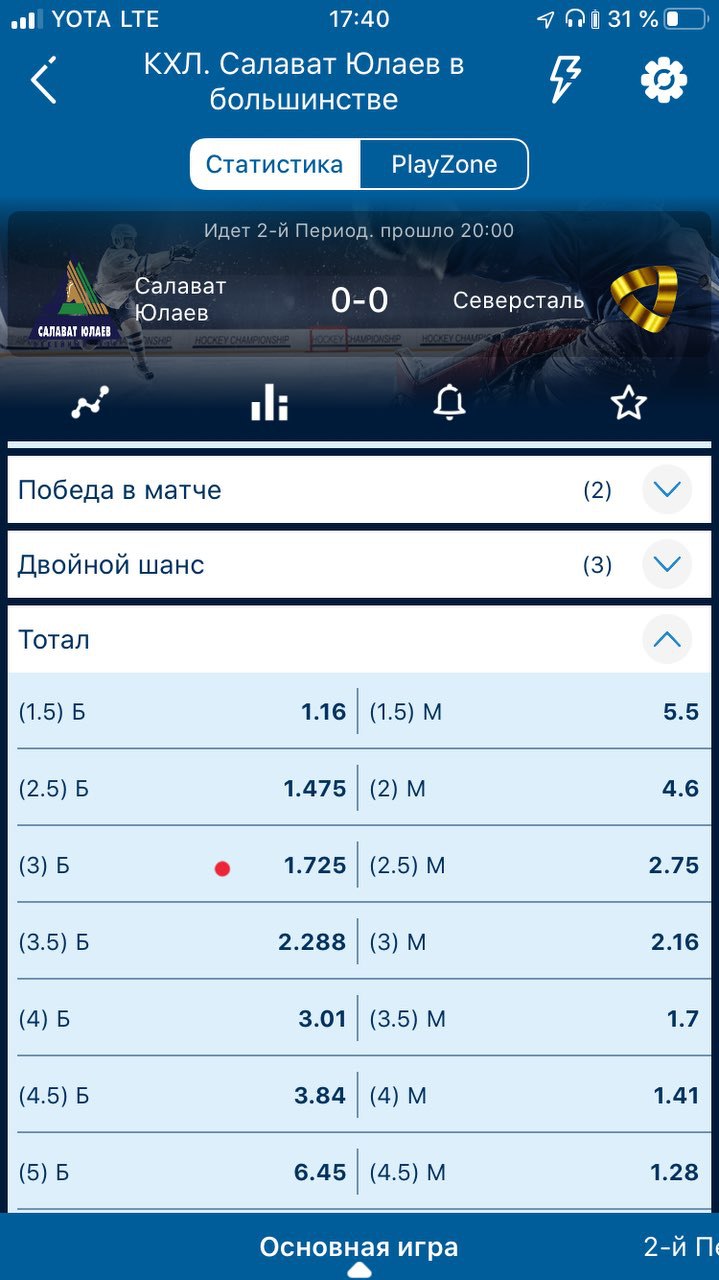Go back using the arrow icon
Viewport: 719px width, 1280px height.
coord(43,80)
